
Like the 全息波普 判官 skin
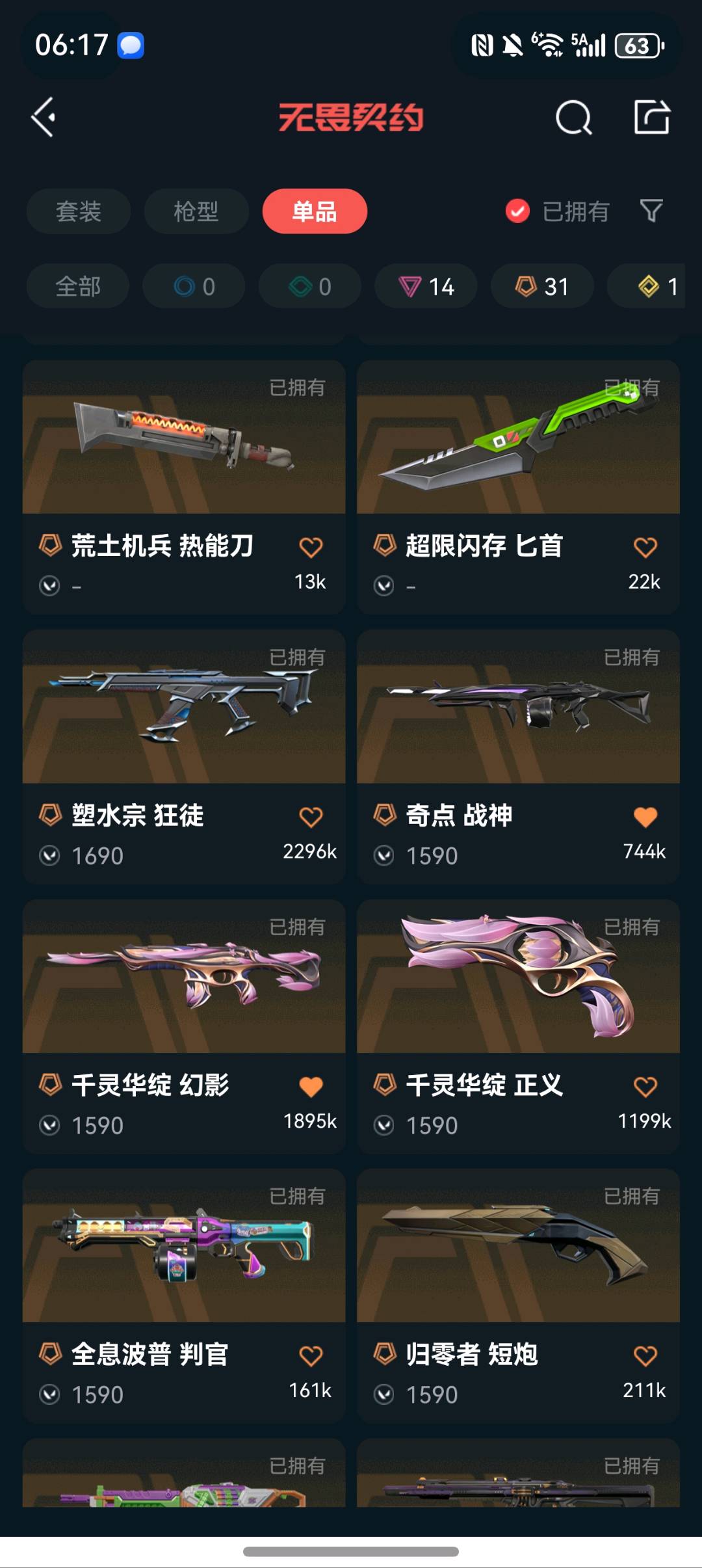click(311, 1356)
